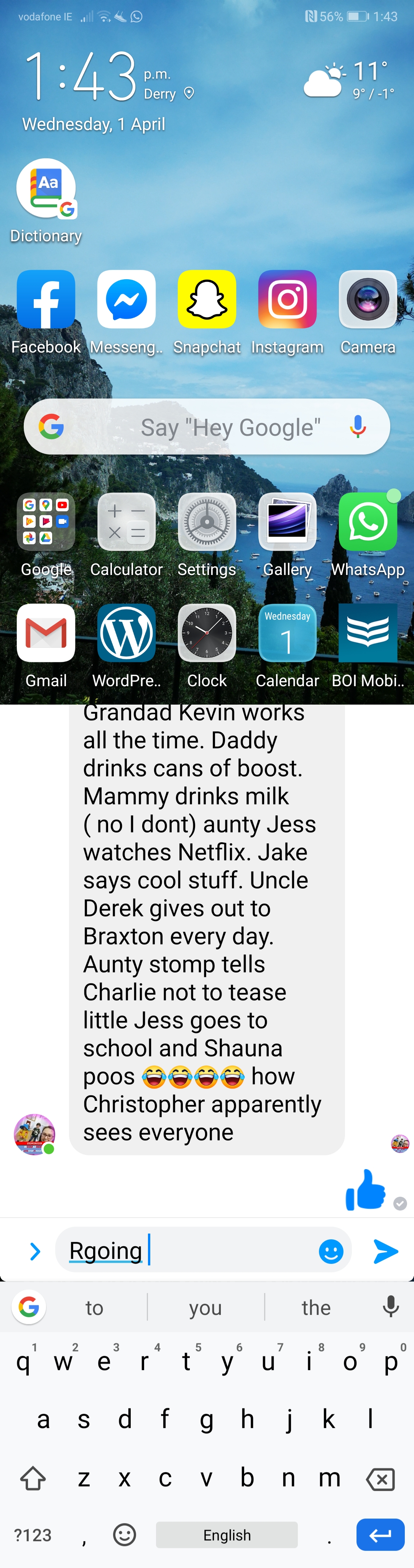Open Calculator
414x1568 pixels.
pos(127,522)
